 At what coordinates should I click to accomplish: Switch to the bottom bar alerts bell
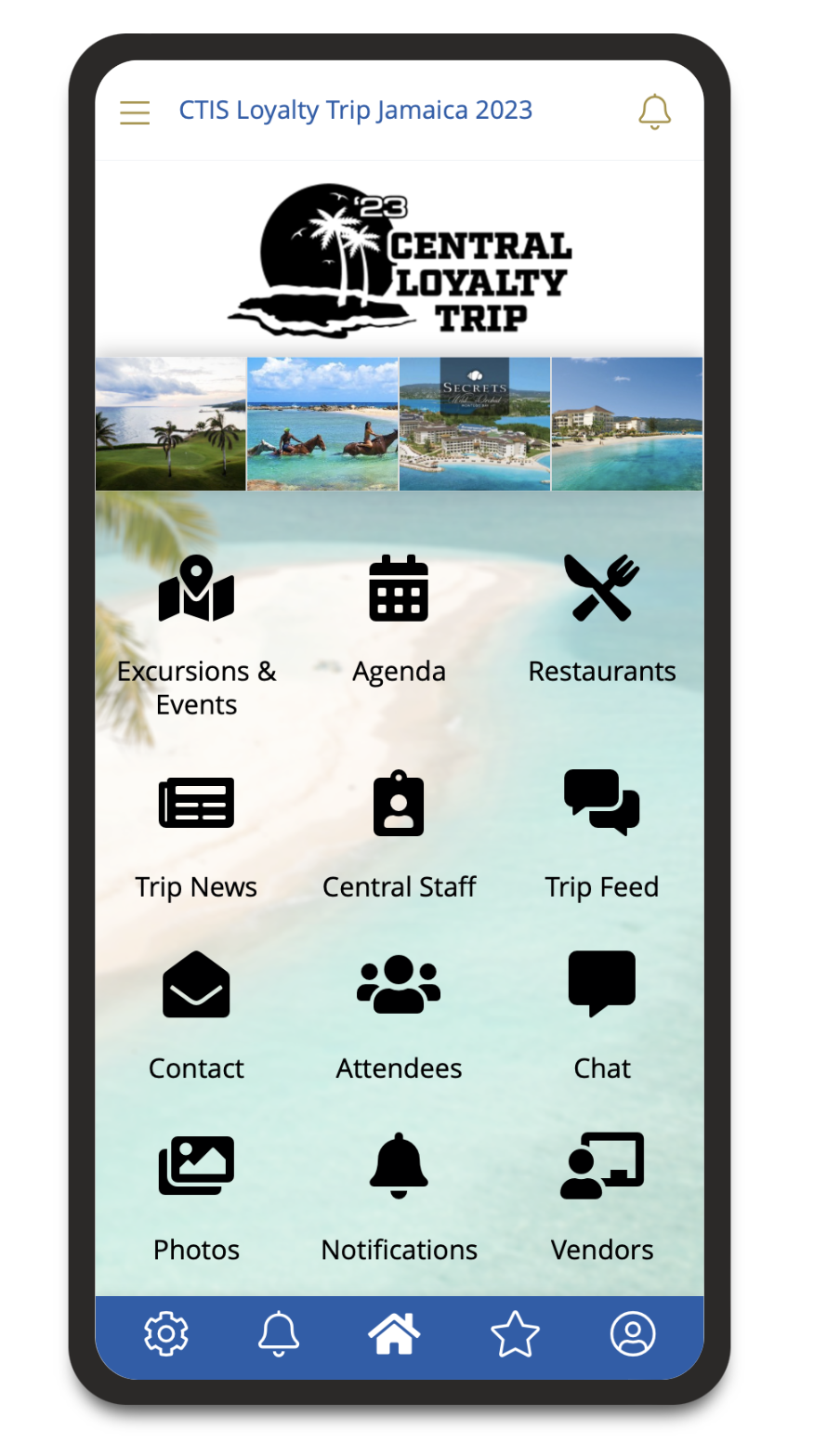click(279, 1334)
